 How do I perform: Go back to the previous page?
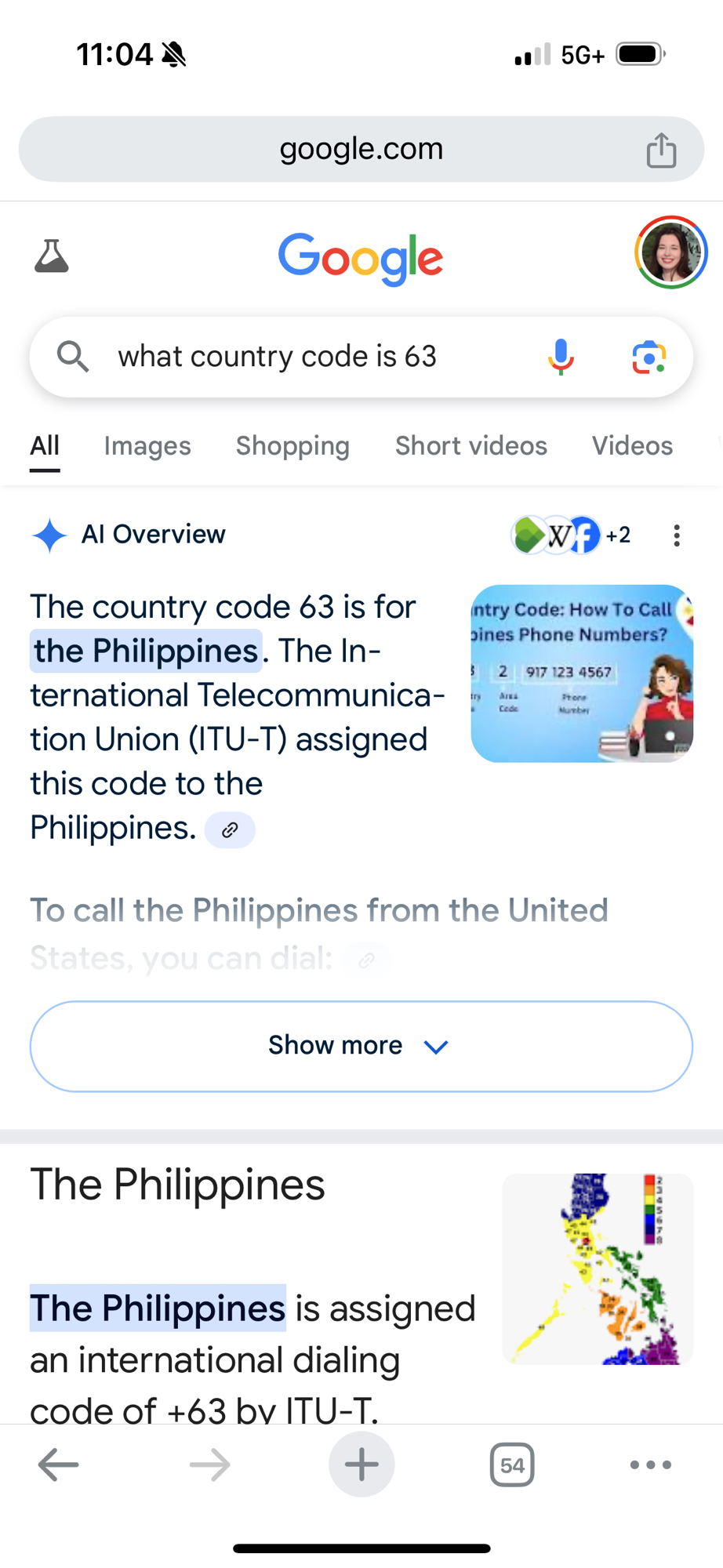point(59,1464)
